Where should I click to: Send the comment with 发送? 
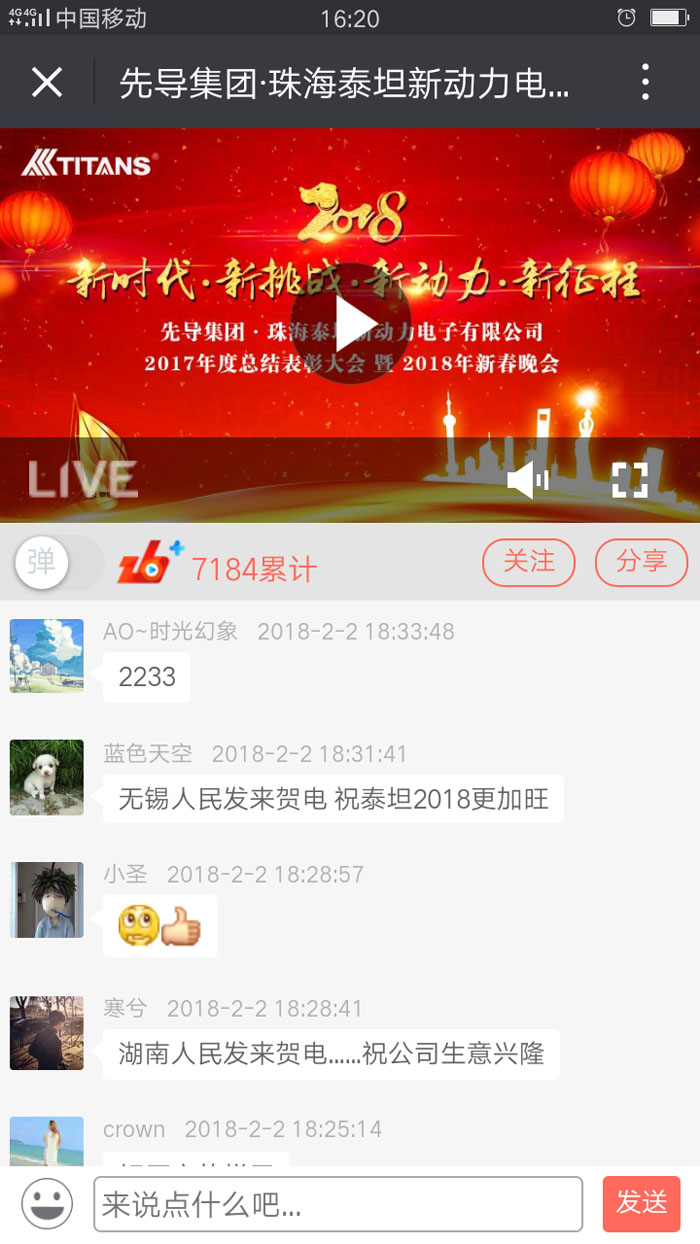[641, 1203]
